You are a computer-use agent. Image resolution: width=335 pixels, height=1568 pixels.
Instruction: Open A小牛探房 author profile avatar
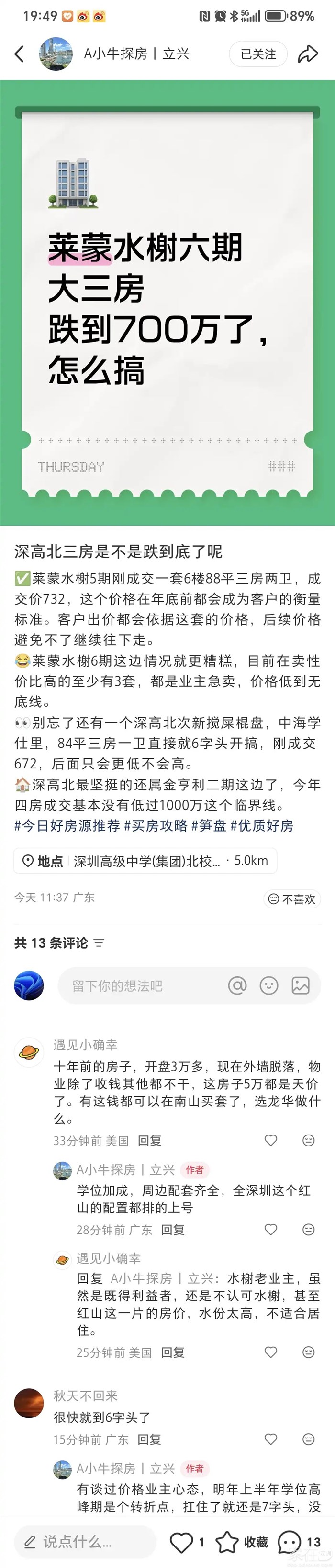pyautogui.click(x=56, y=54)
